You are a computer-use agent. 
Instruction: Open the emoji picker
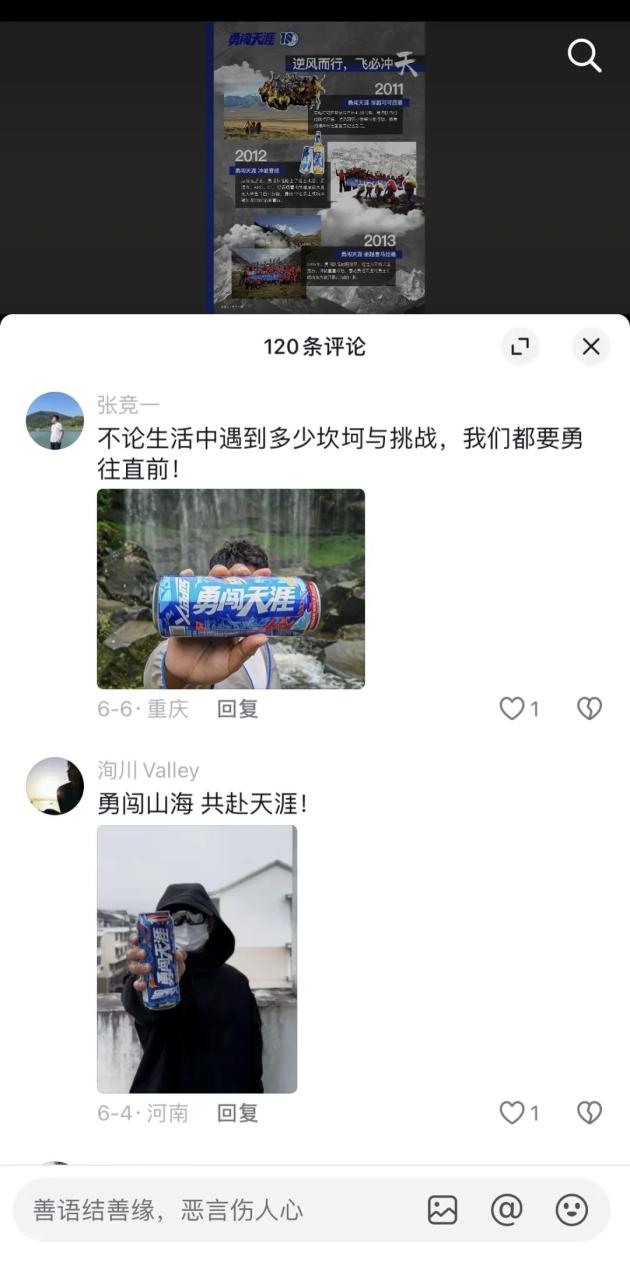pos(571,1210)
